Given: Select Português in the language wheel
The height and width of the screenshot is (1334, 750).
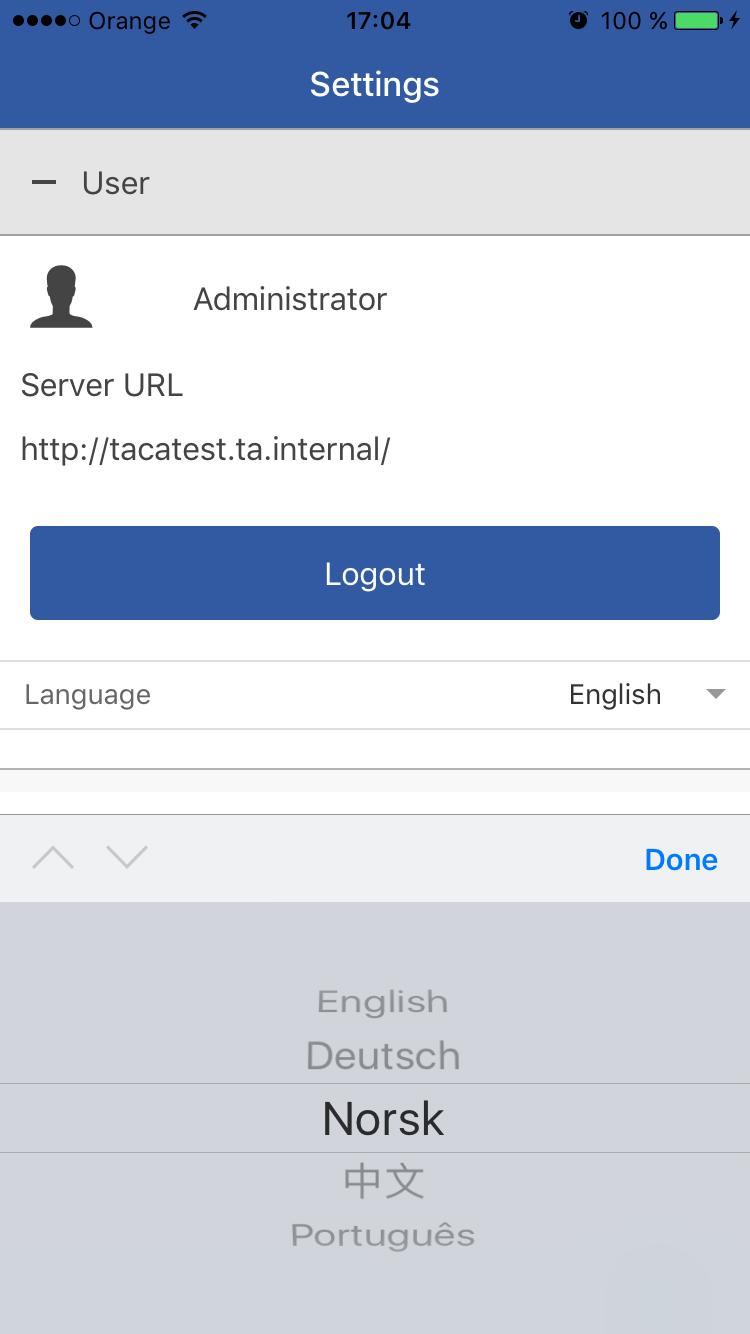Looking at the screenshot, I should coord(383,1235).
